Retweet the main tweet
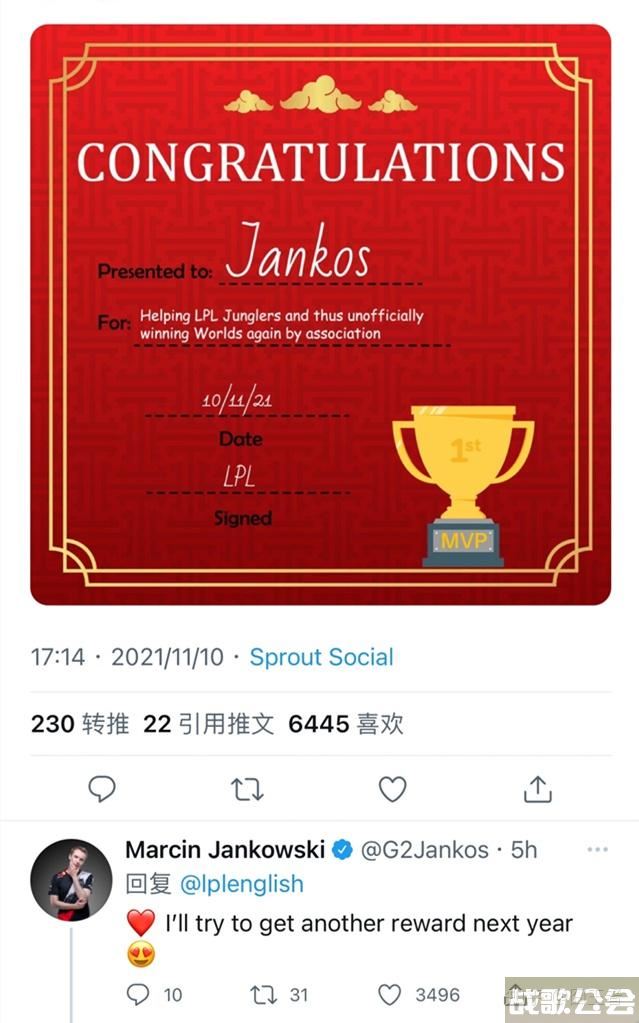Viewport: 639px width, 1023px height. click(247, 789)
